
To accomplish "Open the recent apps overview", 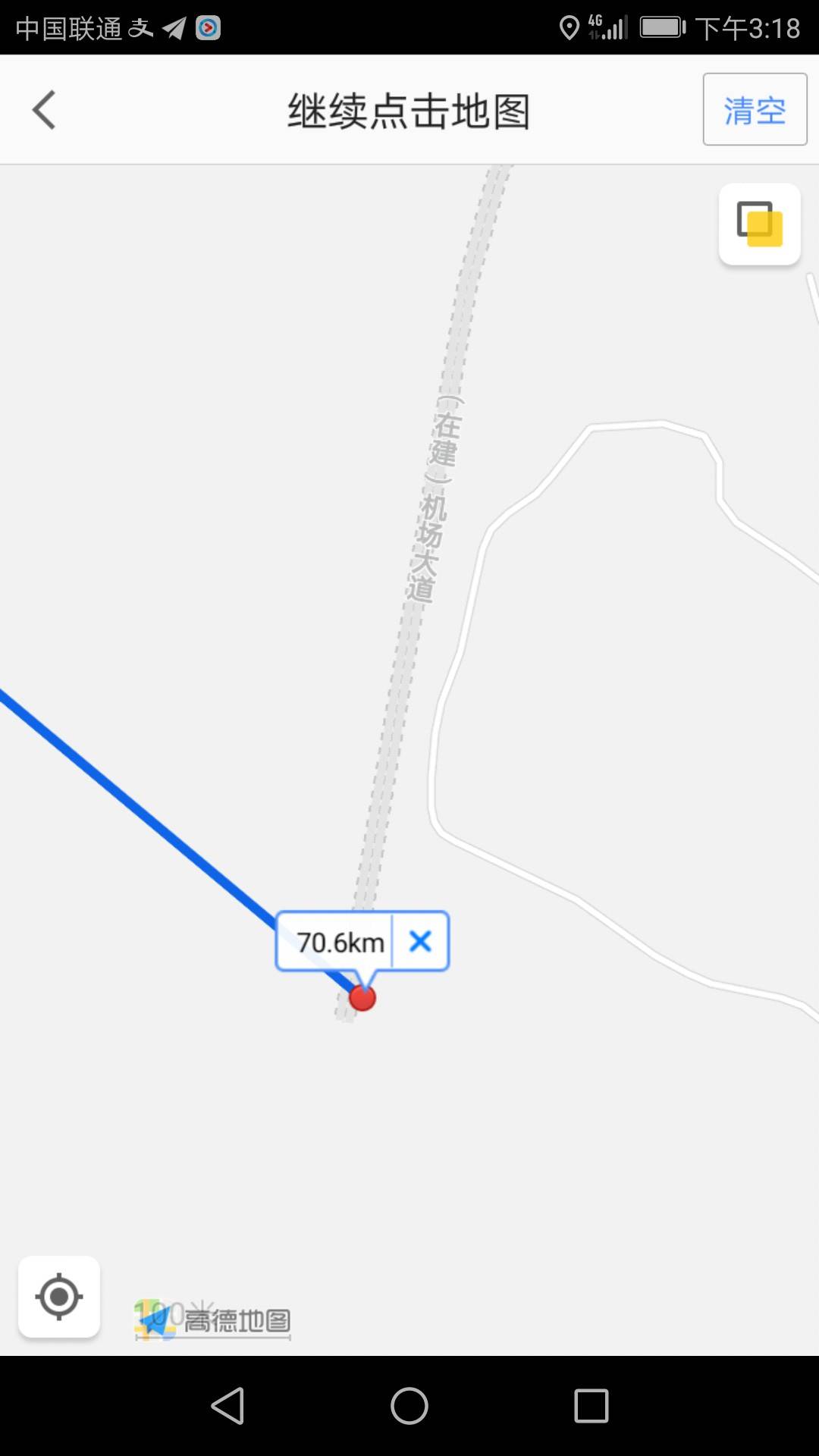I will pyautogui.click(x=591, y=1406).
